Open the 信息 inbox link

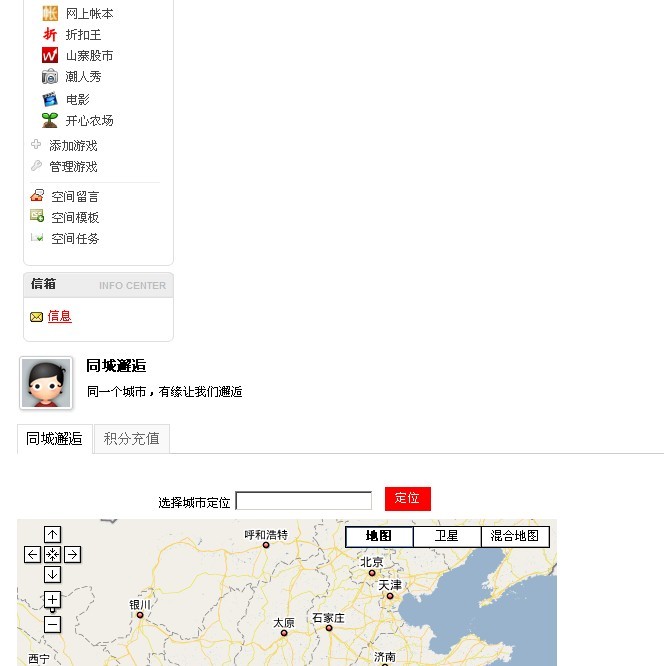59,316
